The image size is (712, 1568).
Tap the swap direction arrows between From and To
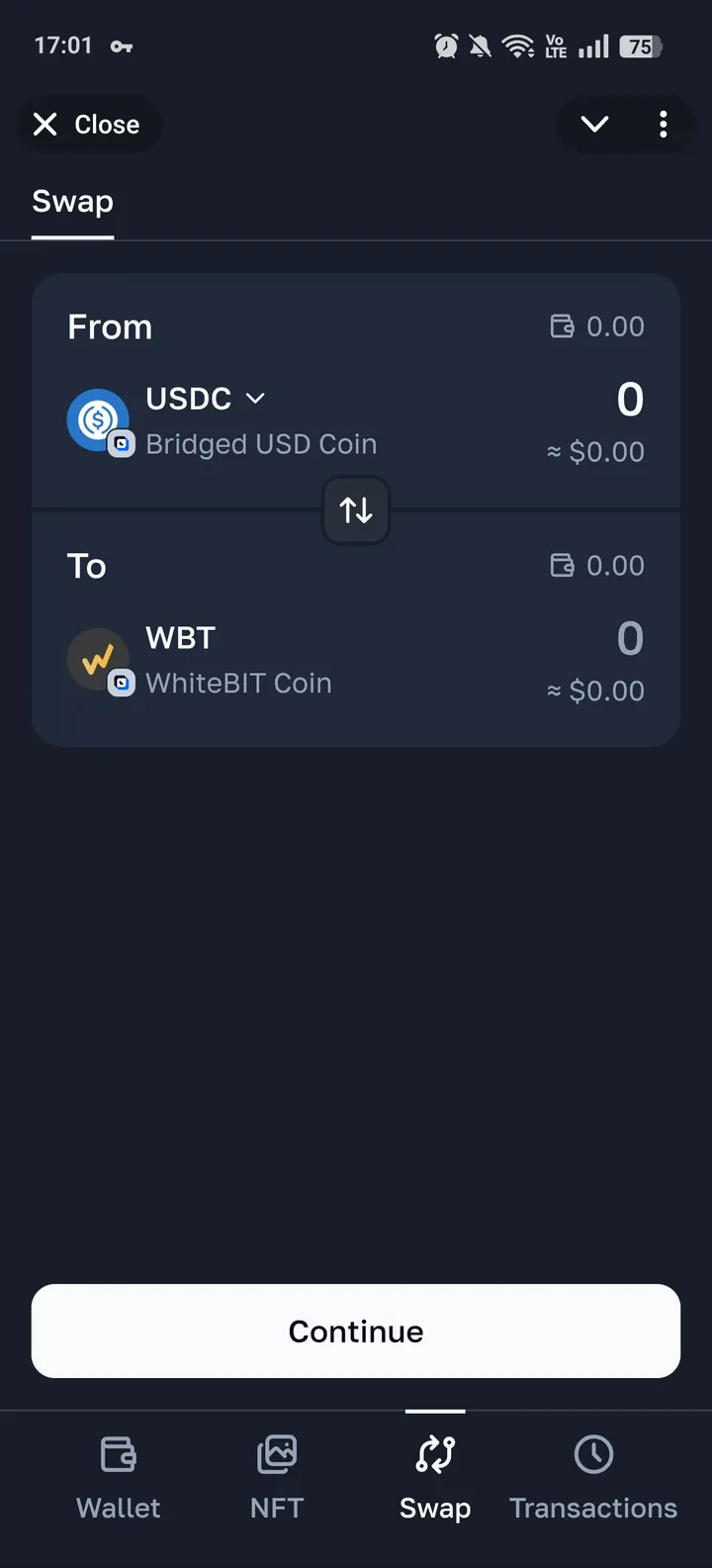pyautogui.click(x=356, y=509)
